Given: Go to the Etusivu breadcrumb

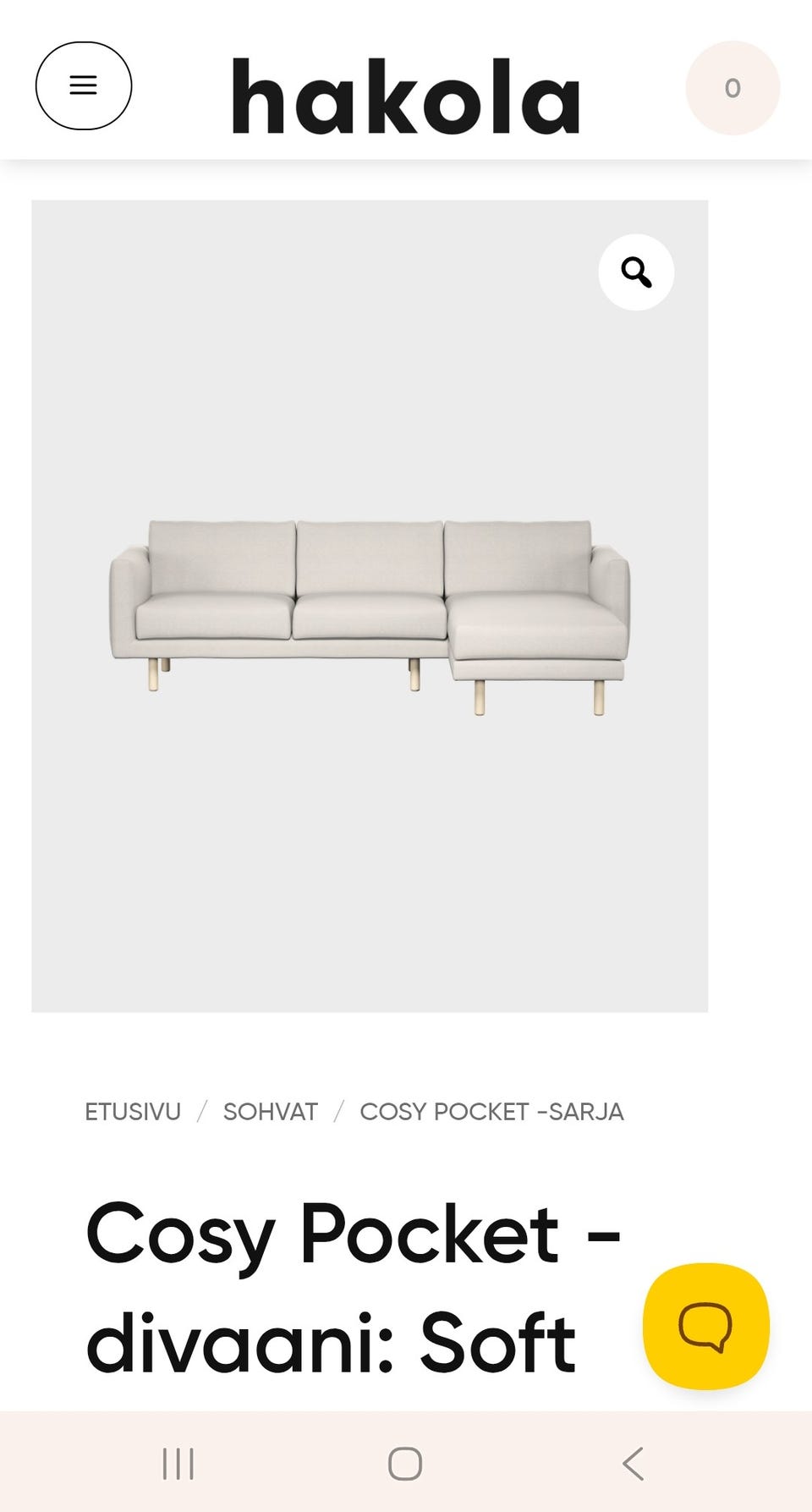Looking at the screenshot, I should [133, 1111].
